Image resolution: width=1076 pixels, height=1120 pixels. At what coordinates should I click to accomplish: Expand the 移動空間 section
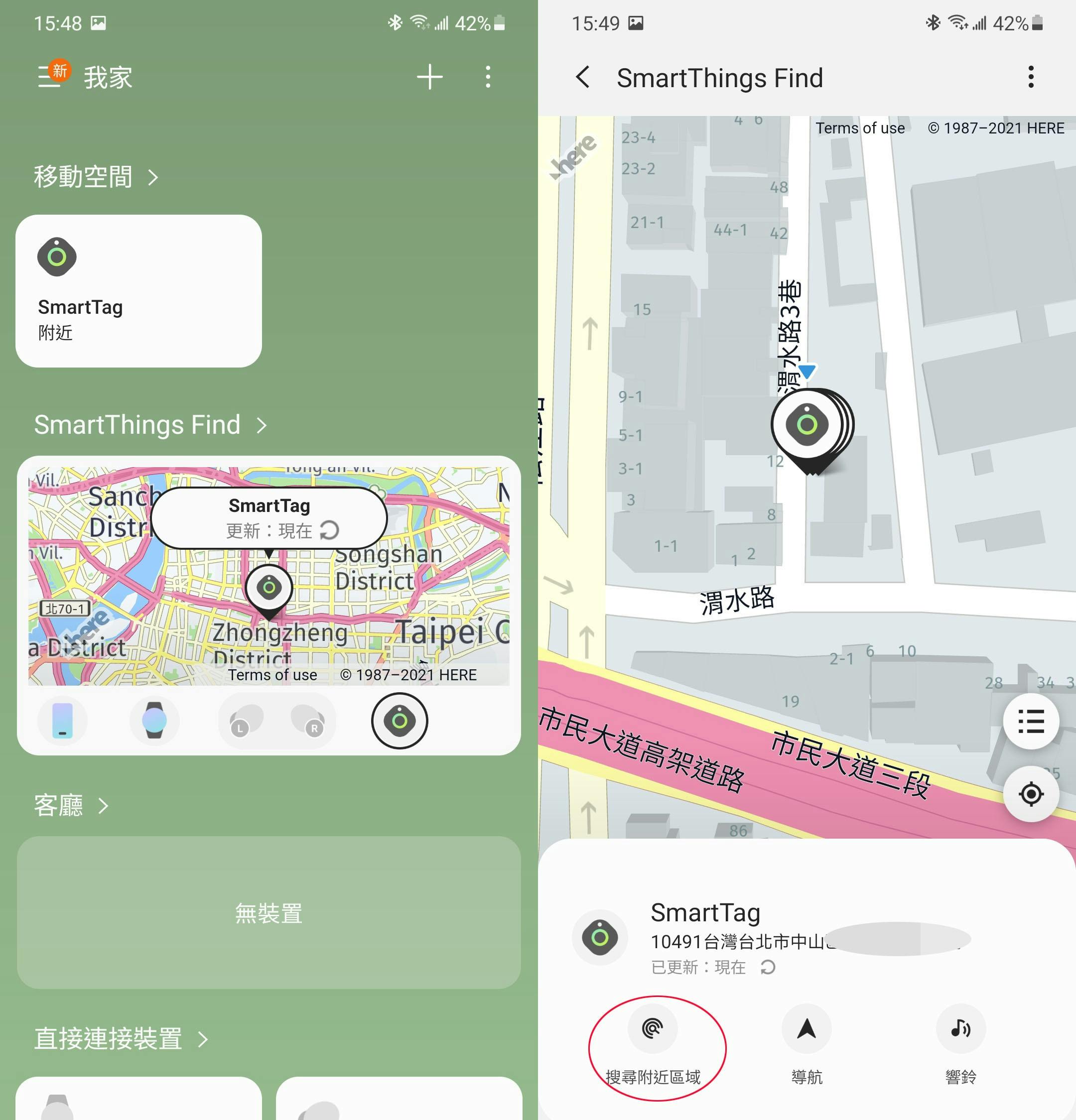tap(96, 177)
